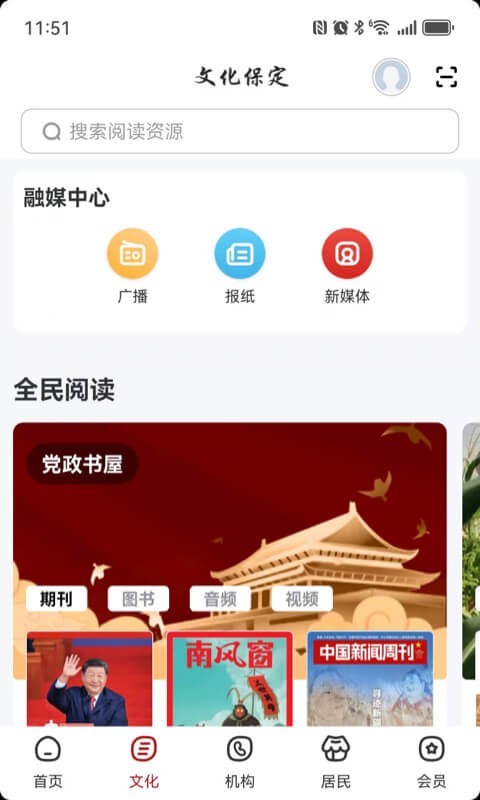
Task: Switch to the 视频 chip
Action: pyautogui.click(x=302, y=599)
